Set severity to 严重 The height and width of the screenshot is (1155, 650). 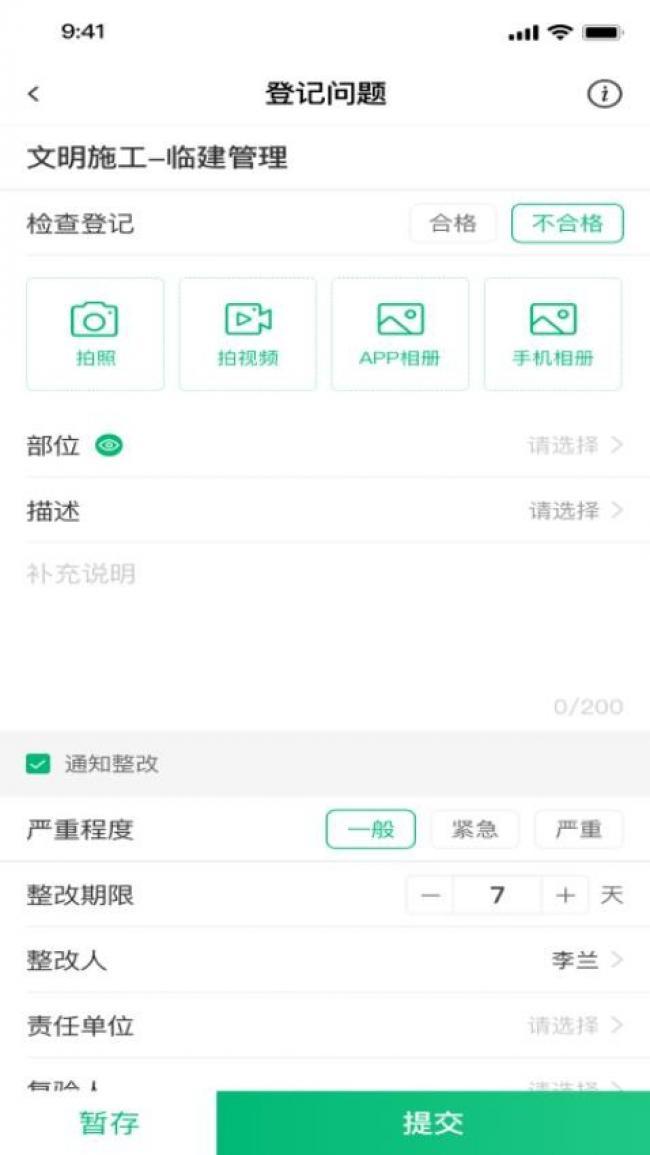(x=578, y=830)
